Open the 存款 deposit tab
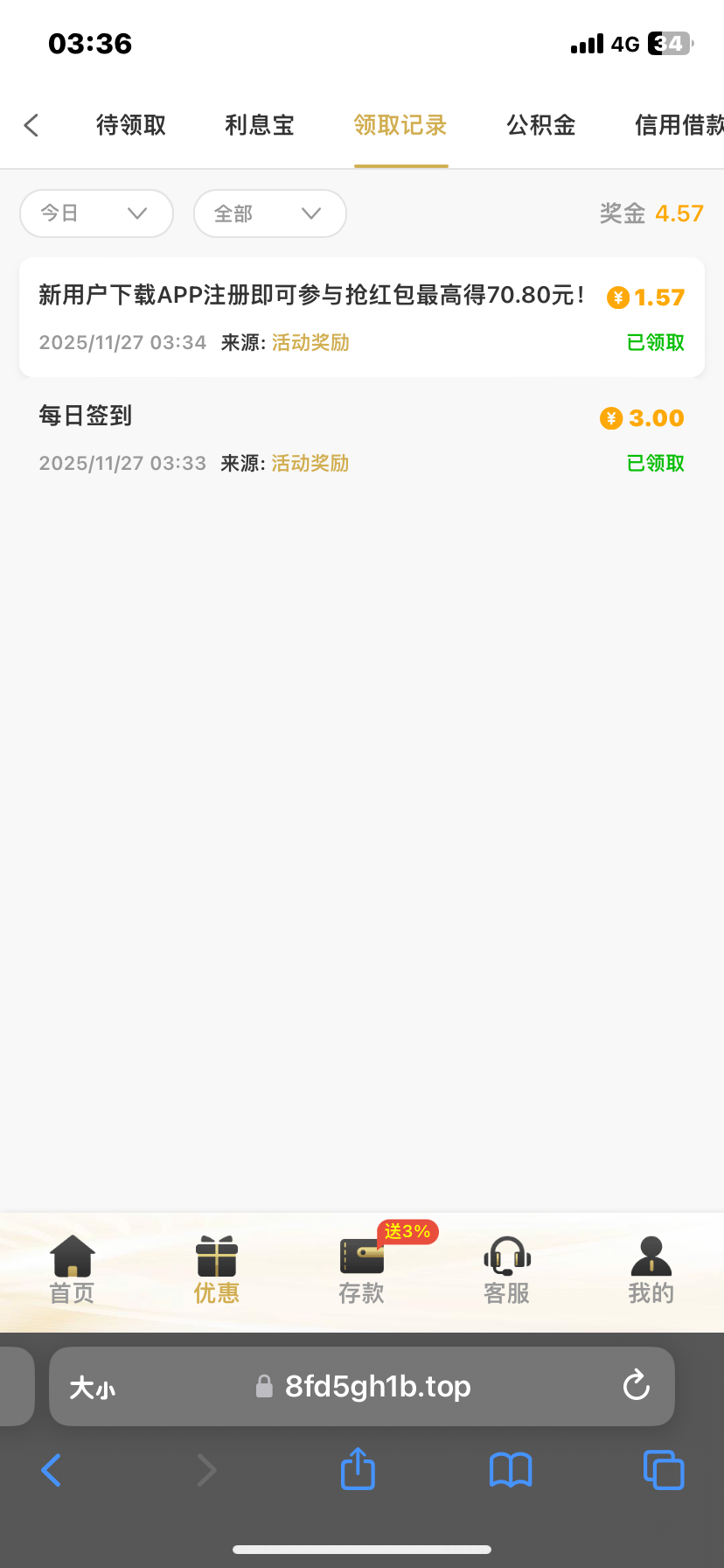 tap(362, 1270)
